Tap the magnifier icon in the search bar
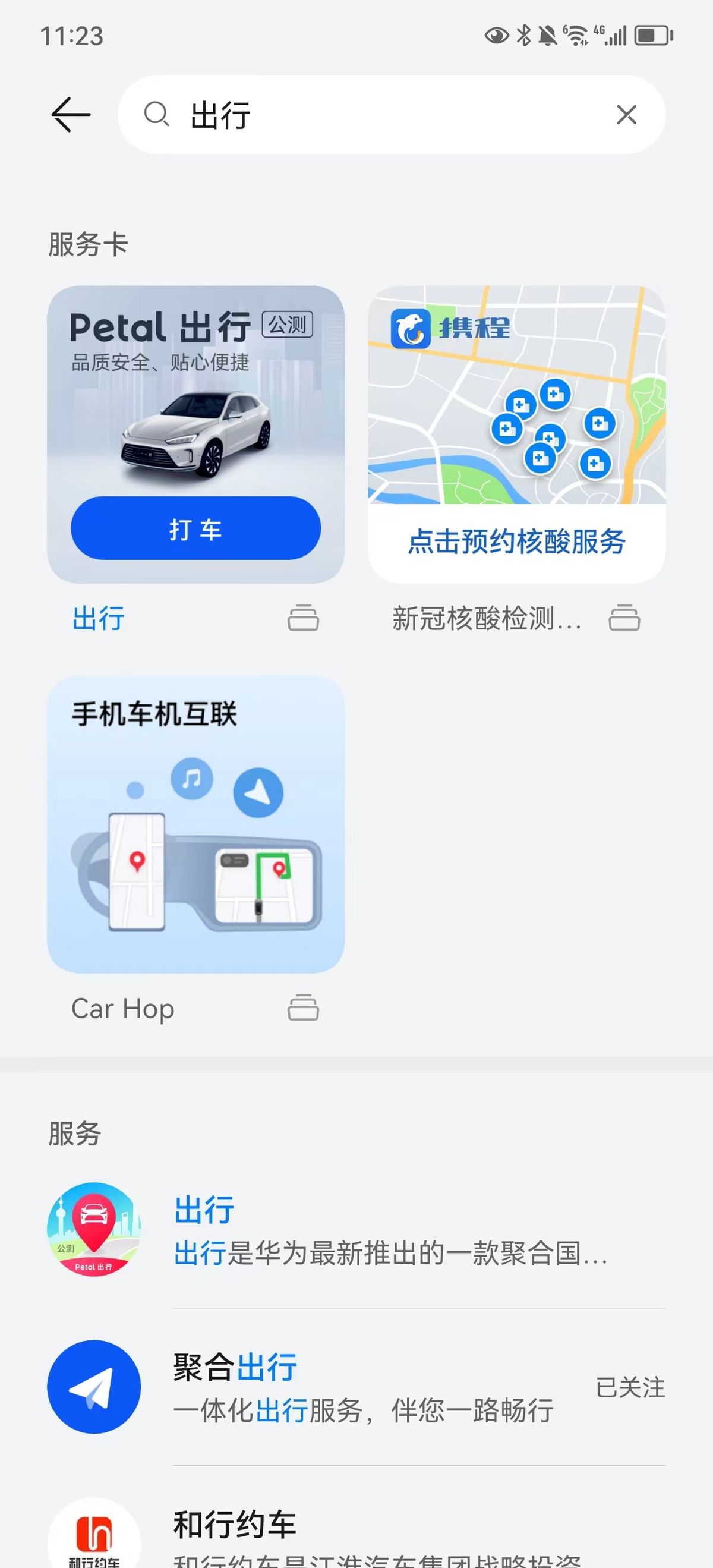The width and height of the screenshot is (713, 1568). (157, 115)
